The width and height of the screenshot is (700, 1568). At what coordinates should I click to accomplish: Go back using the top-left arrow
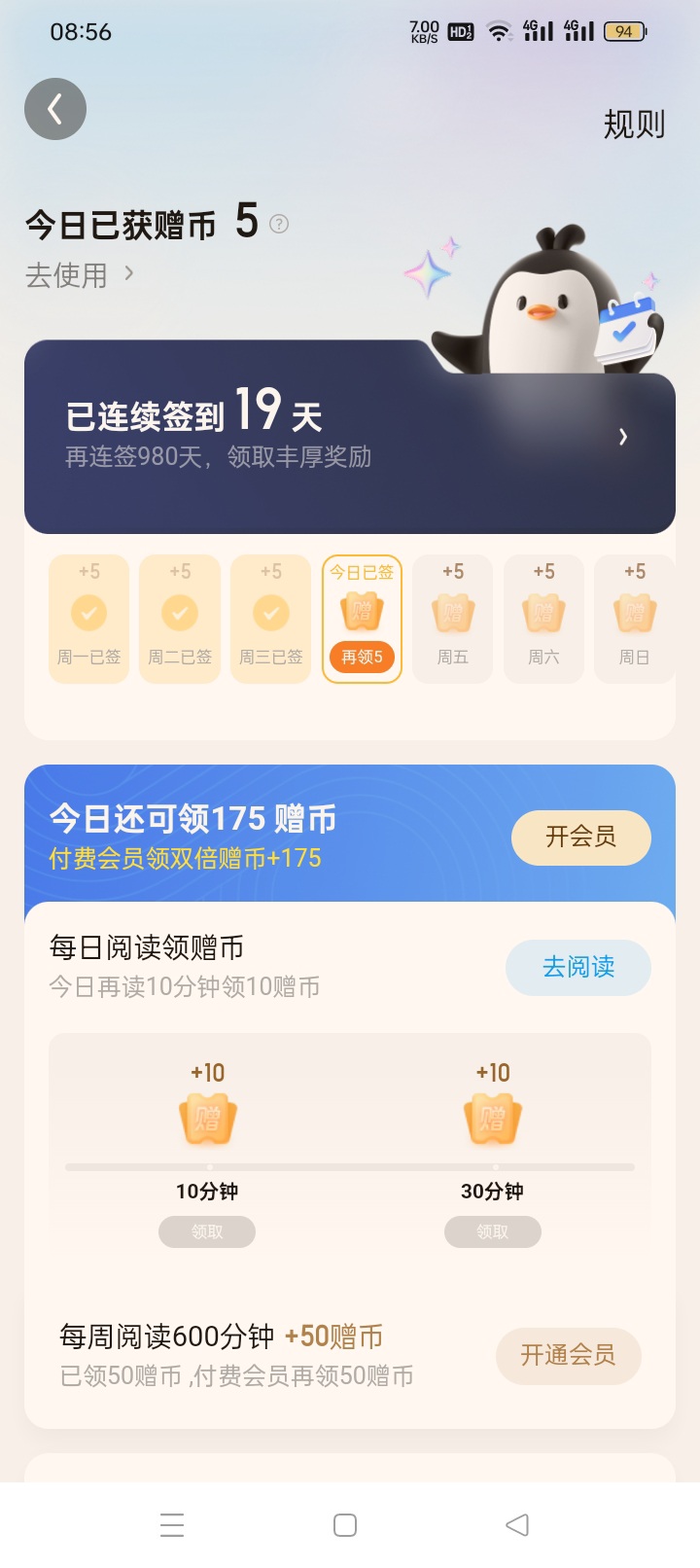pos(55,109)
